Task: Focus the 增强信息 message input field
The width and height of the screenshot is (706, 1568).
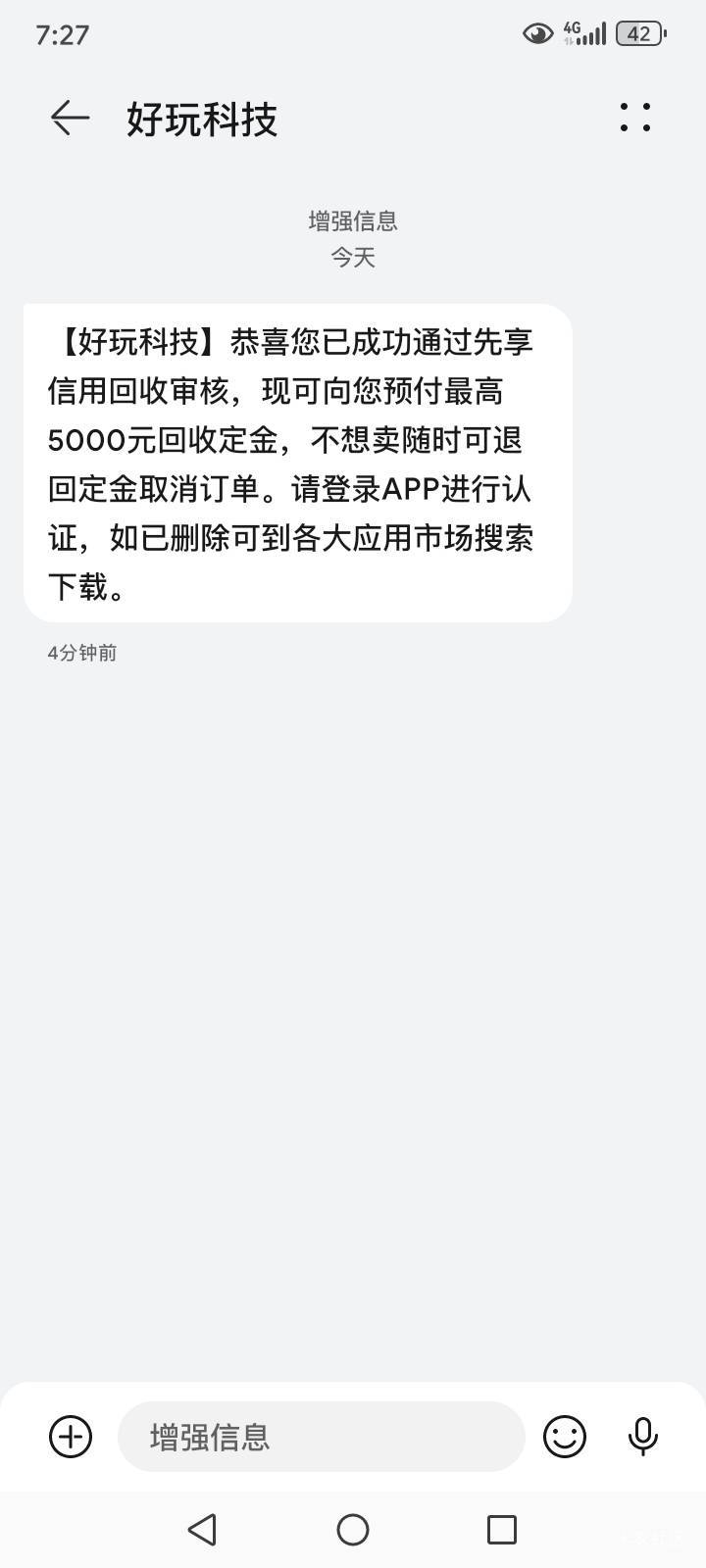Action: tap(322, 1437)
